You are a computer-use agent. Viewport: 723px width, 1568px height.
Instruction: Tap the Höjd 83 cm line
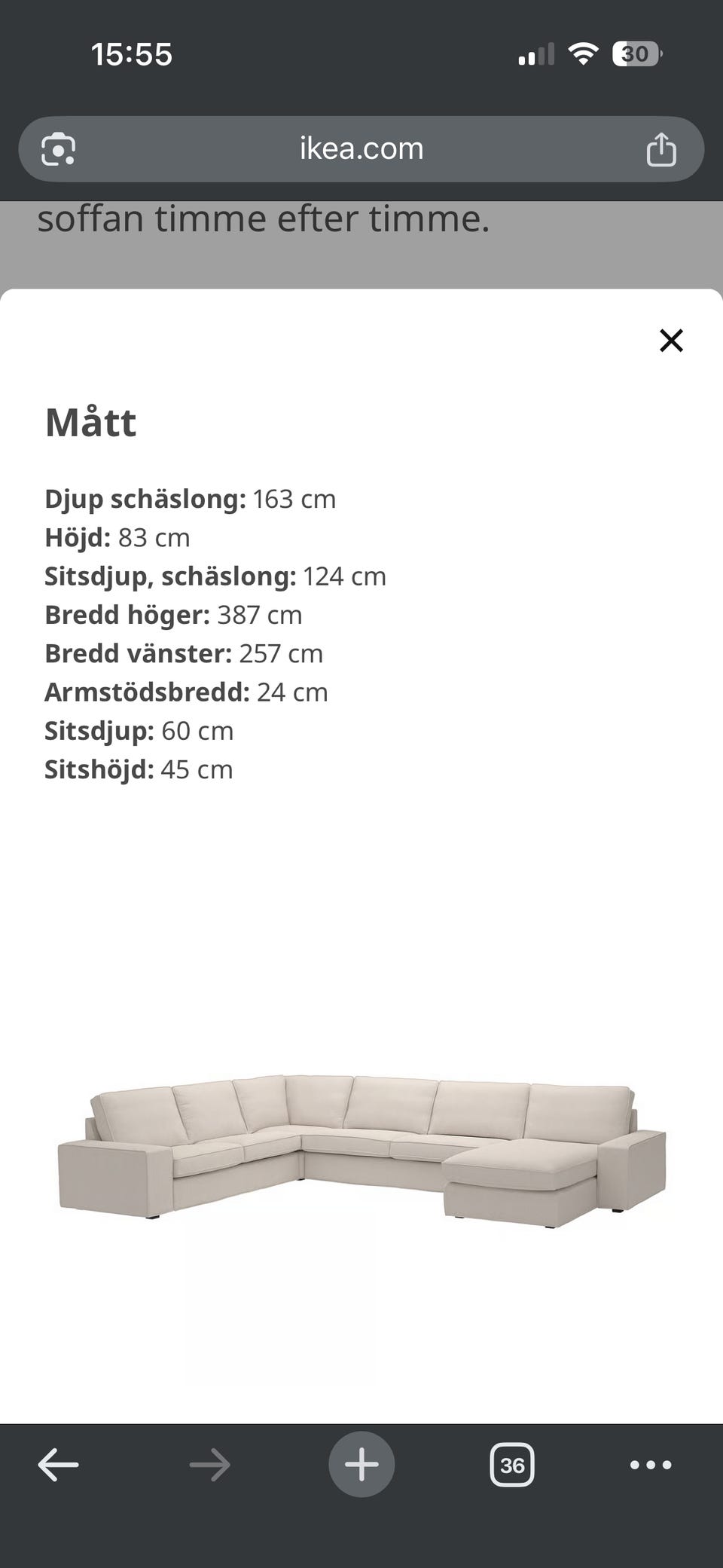pos(117,537)
